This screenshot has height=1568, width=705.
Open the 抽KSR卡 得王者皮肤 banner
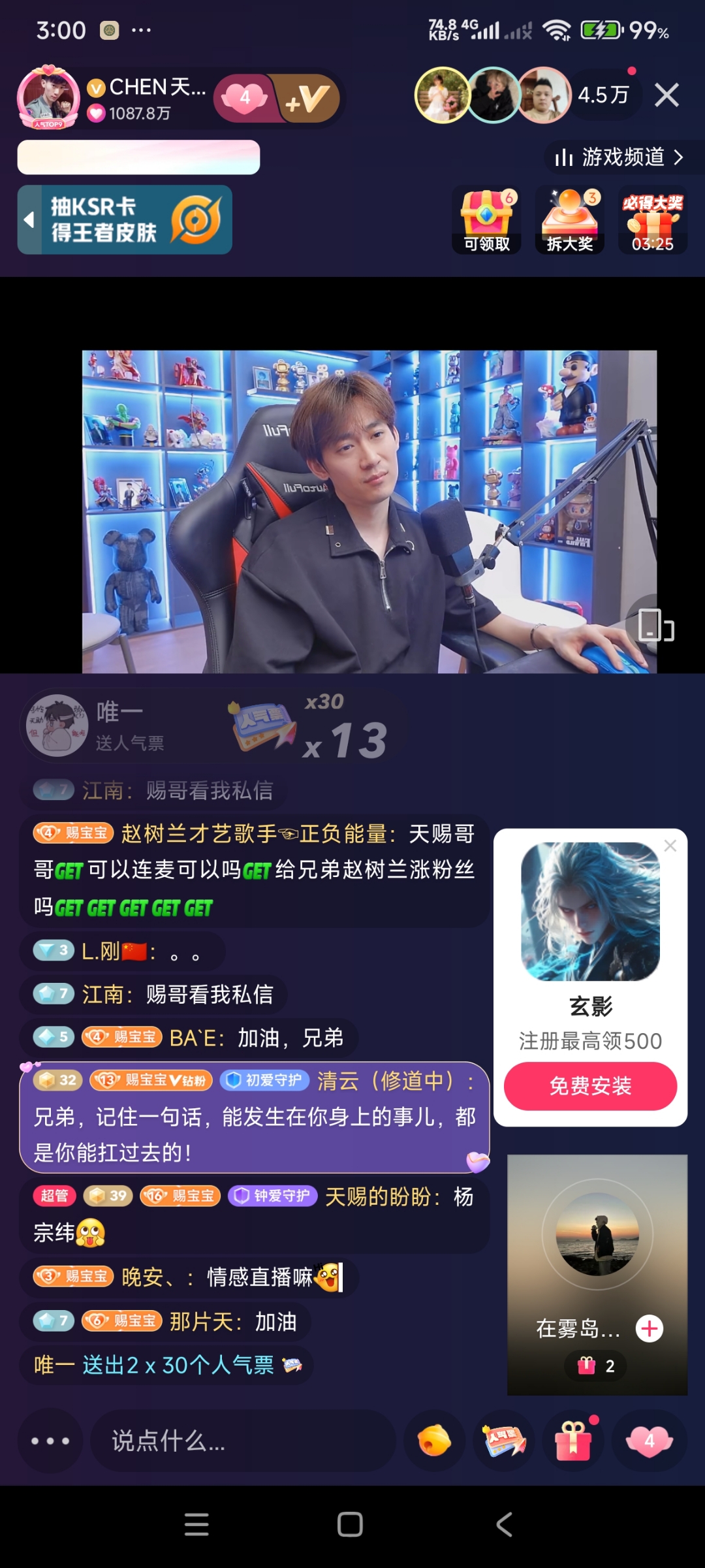pyautogui.click(x=125, y=219)
